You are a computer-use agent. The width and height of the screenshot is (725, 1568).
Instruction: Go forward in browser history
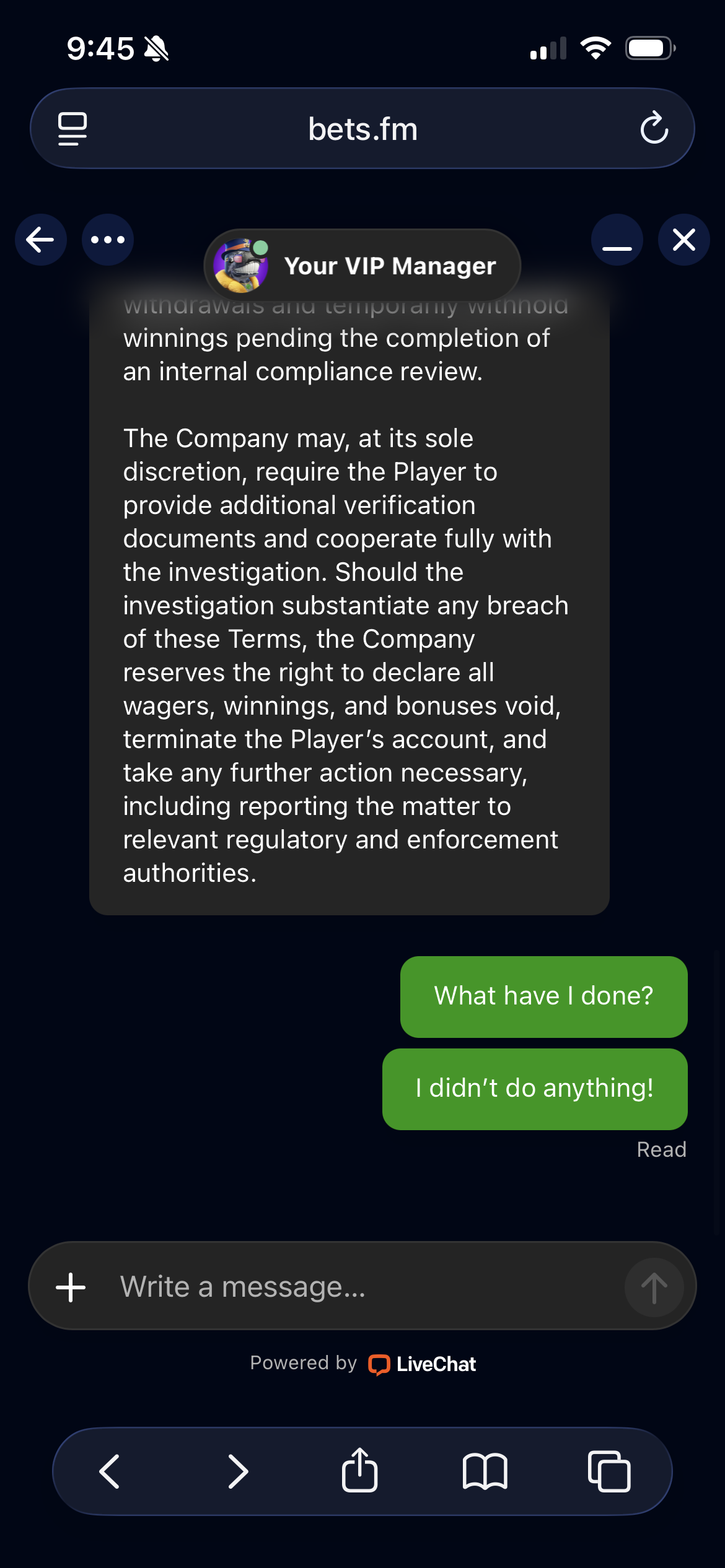click(x=238, y=1471)
